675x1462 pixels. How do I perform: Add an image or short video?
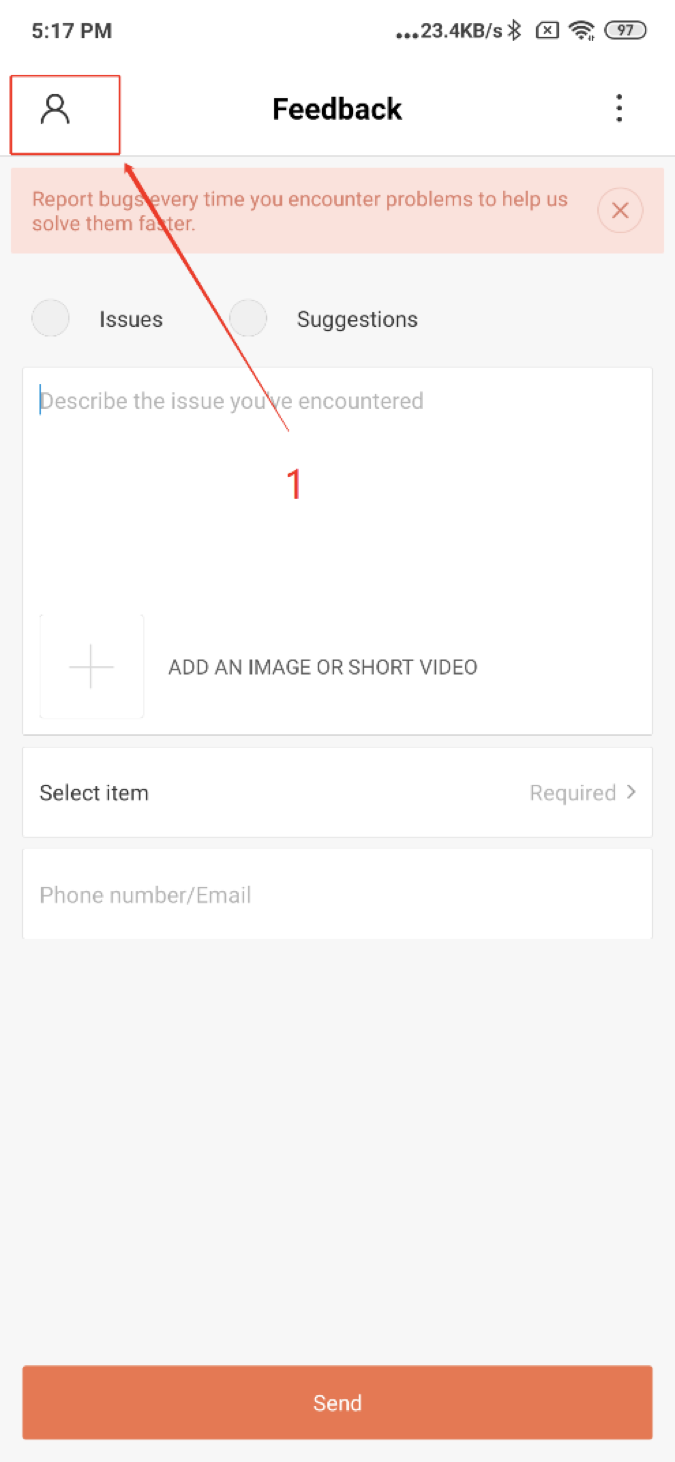pyautogui.click(x=92, y=667)
